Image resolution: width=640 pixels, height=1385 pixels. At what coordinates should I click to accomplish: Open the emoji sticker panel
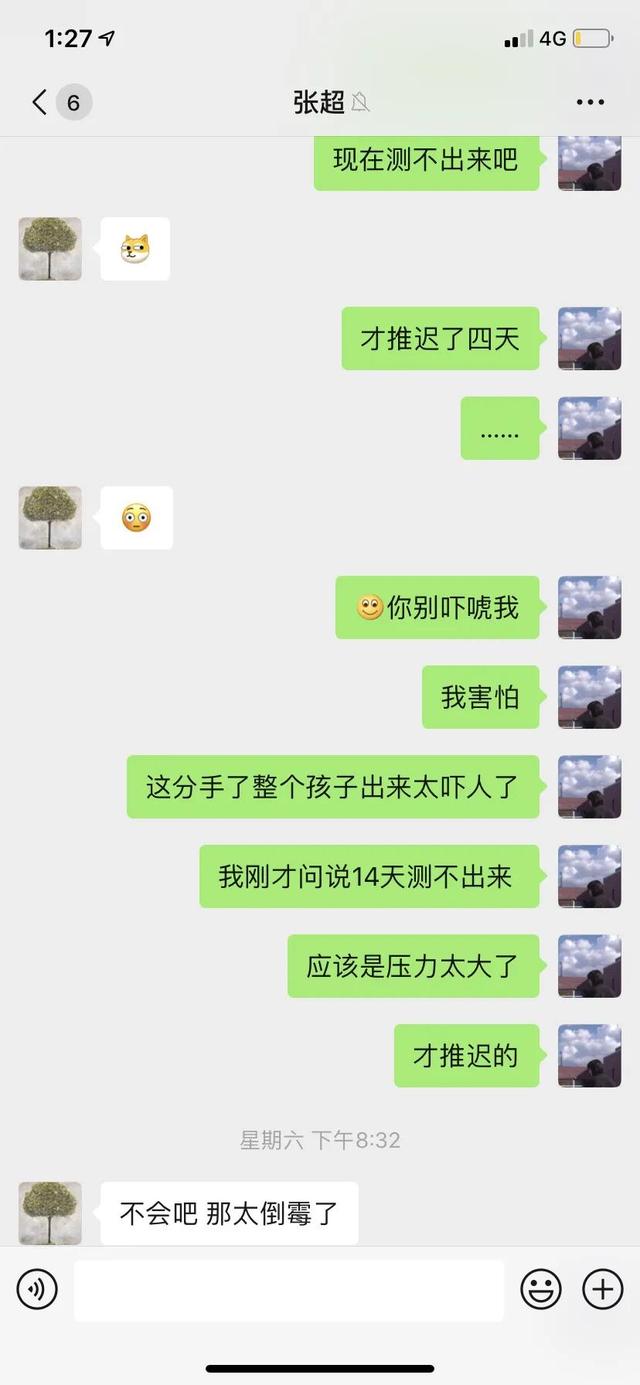pyautogui.click(x=541, y=1290)
